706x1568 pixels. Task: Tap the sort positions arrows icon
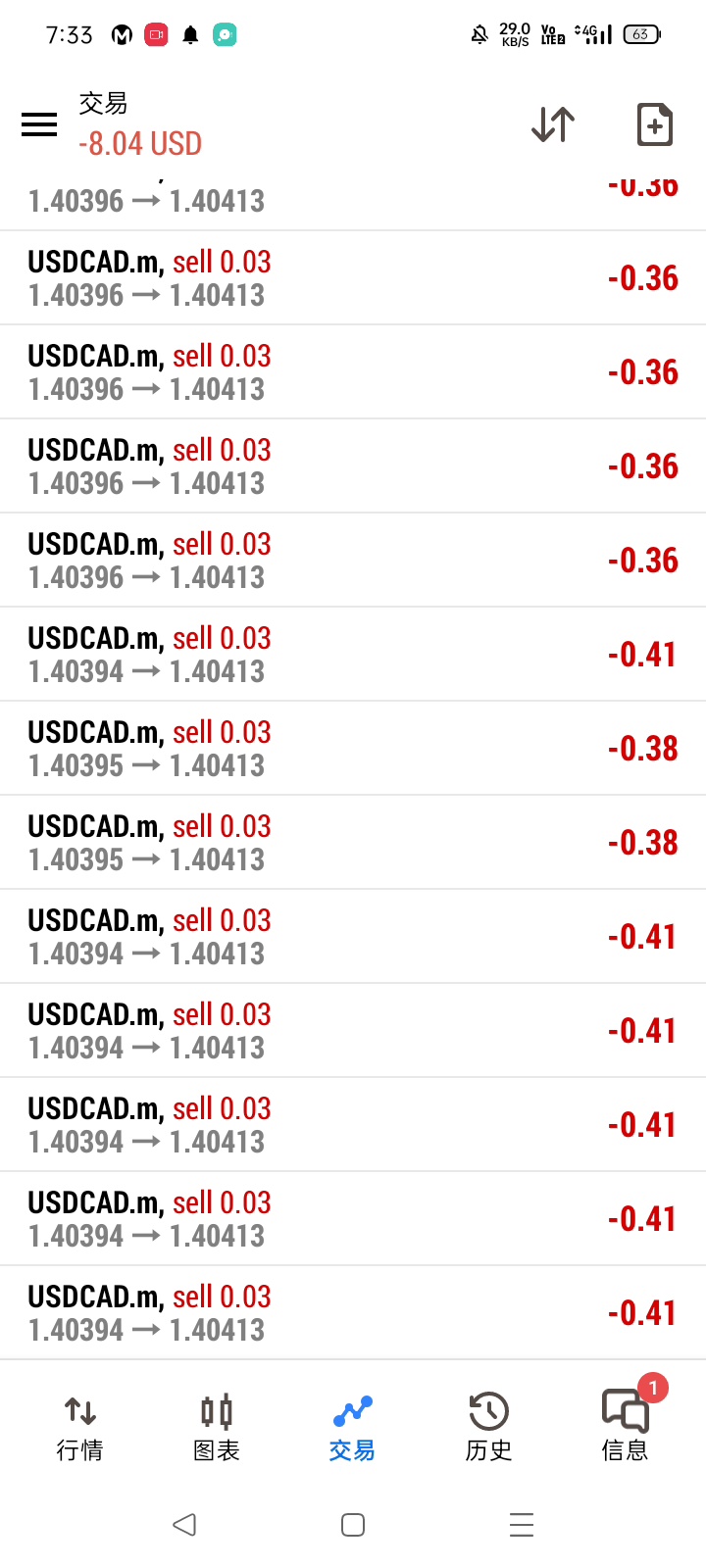(x=553, y=124)
